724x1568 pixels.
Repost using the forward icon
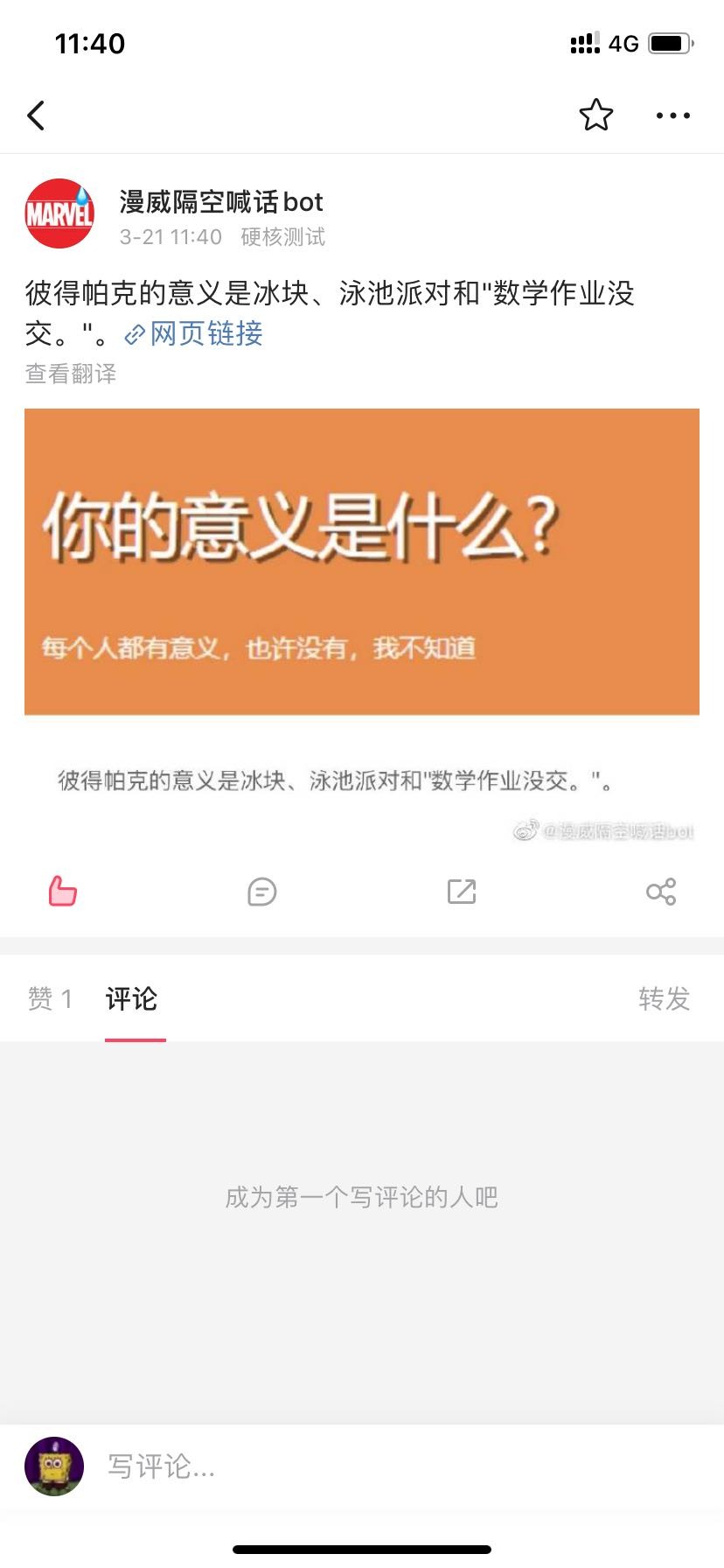pos(461,892)
